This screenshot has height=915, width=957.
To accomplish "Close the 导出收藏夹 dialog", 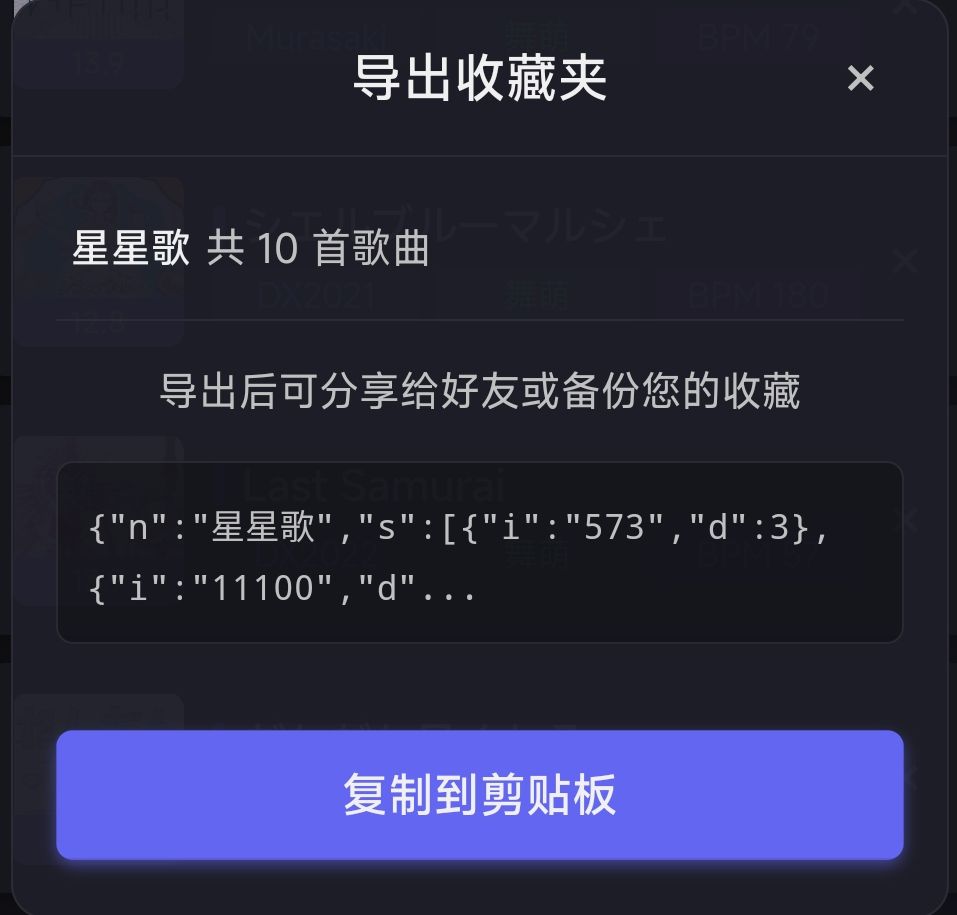I will tap(860, 78).
